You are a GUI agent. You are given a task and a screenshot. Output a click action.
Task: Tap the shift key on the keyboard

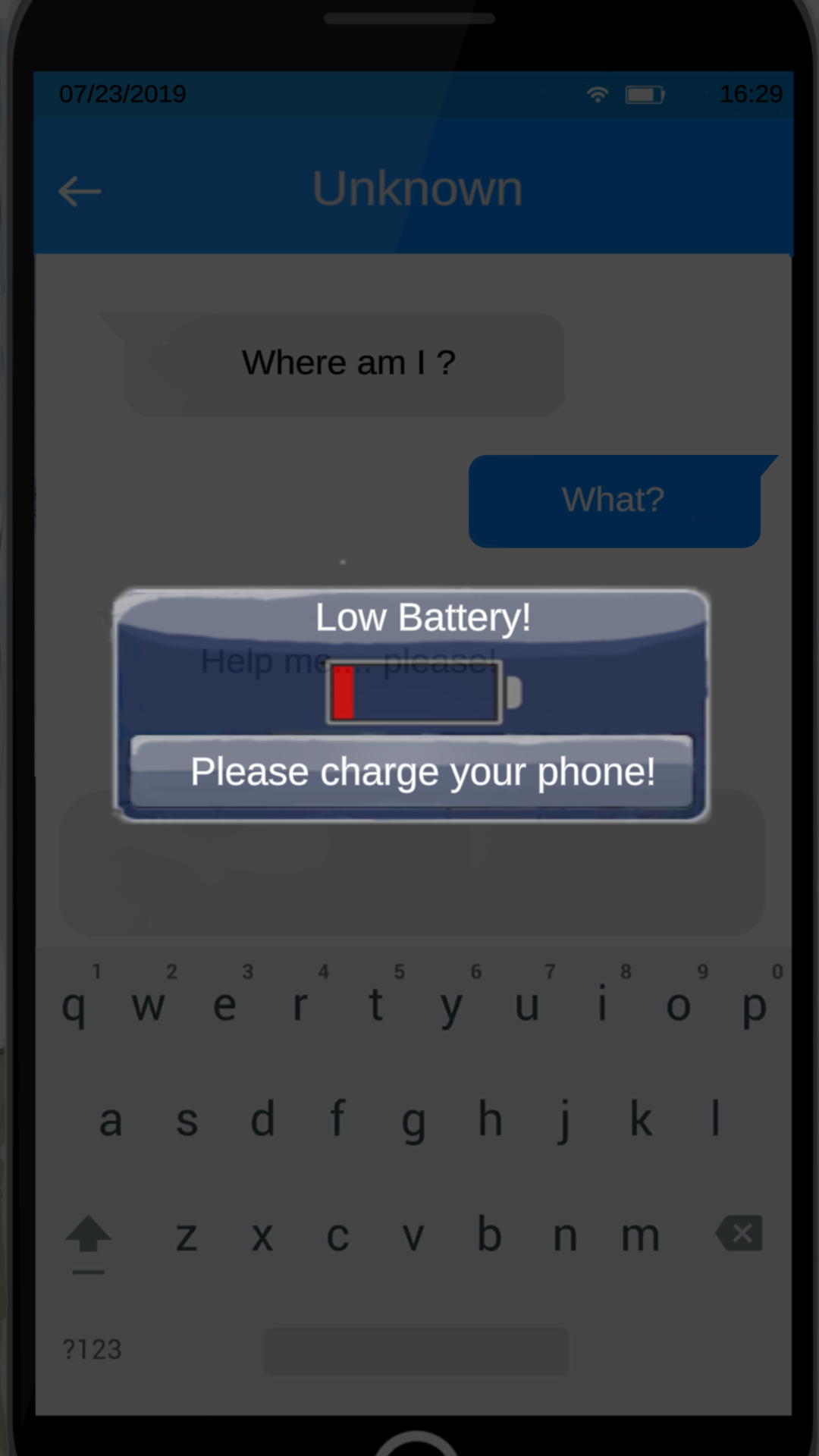[88, 1242]
